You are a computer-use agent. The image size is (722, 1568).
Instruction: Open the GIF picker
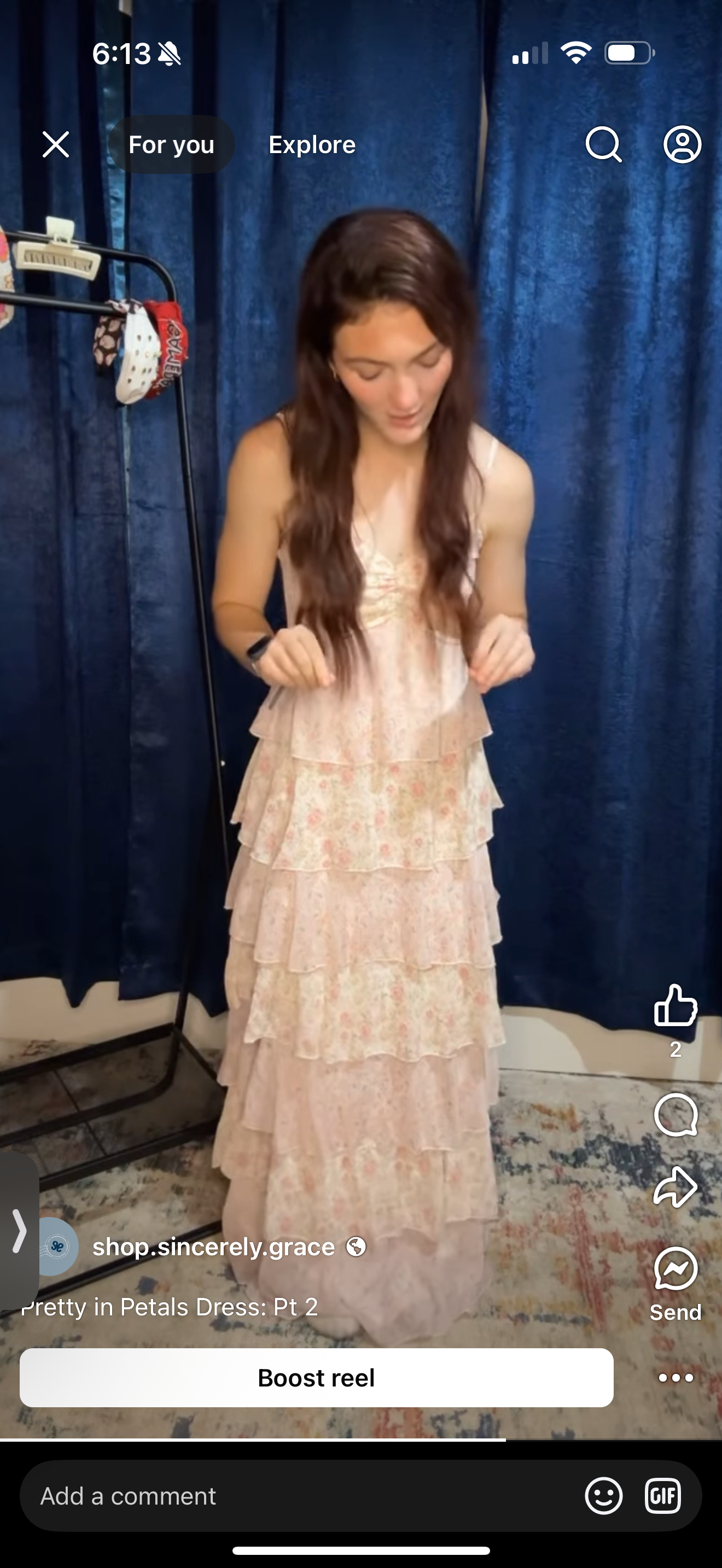(x=662, y=1496)
